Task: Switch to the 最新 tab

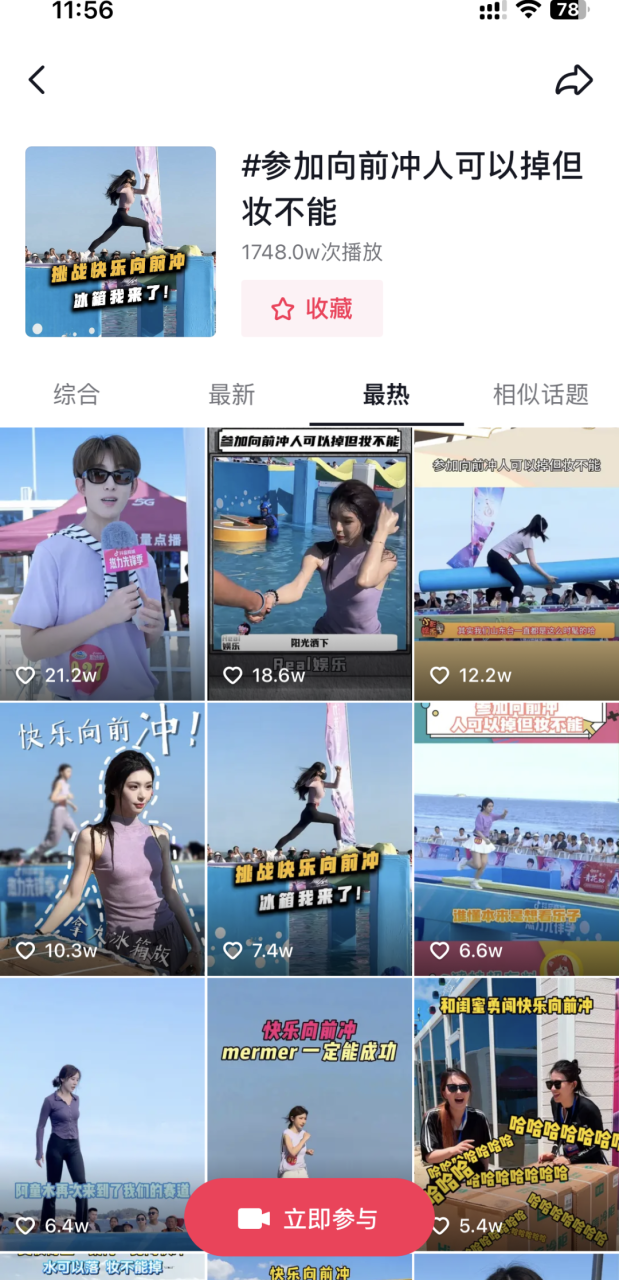Action: click(231, 394)
